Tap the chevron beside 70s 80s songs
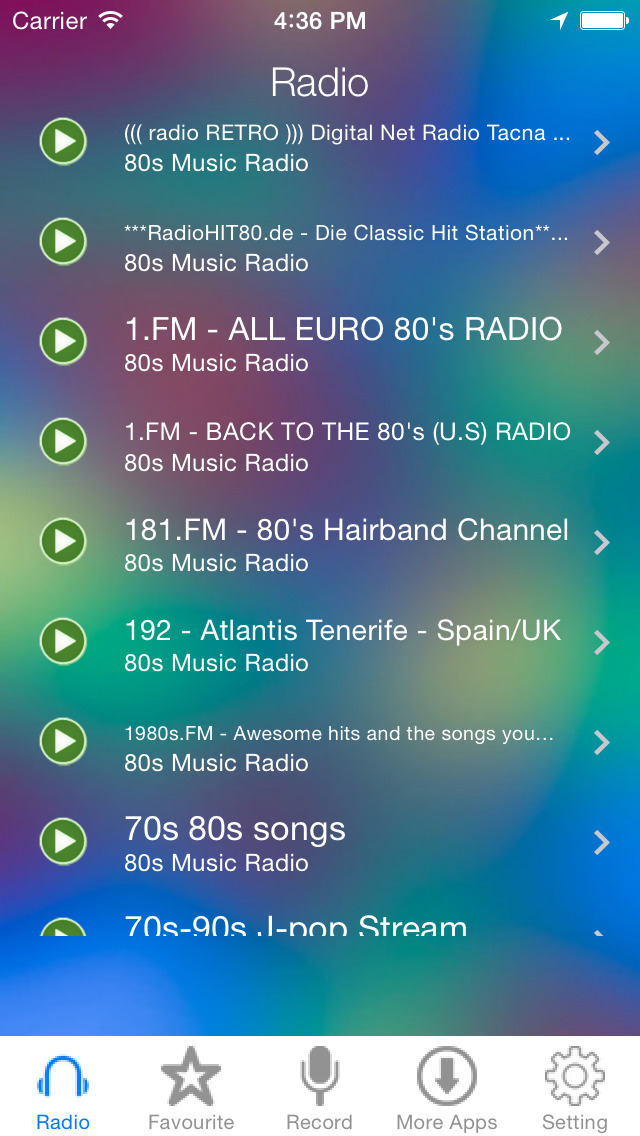 [601, 843]
